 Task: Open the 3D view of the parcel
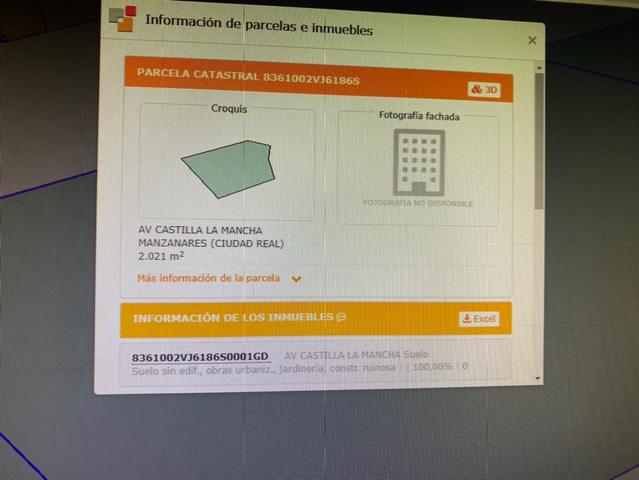(x=484, y=90)
